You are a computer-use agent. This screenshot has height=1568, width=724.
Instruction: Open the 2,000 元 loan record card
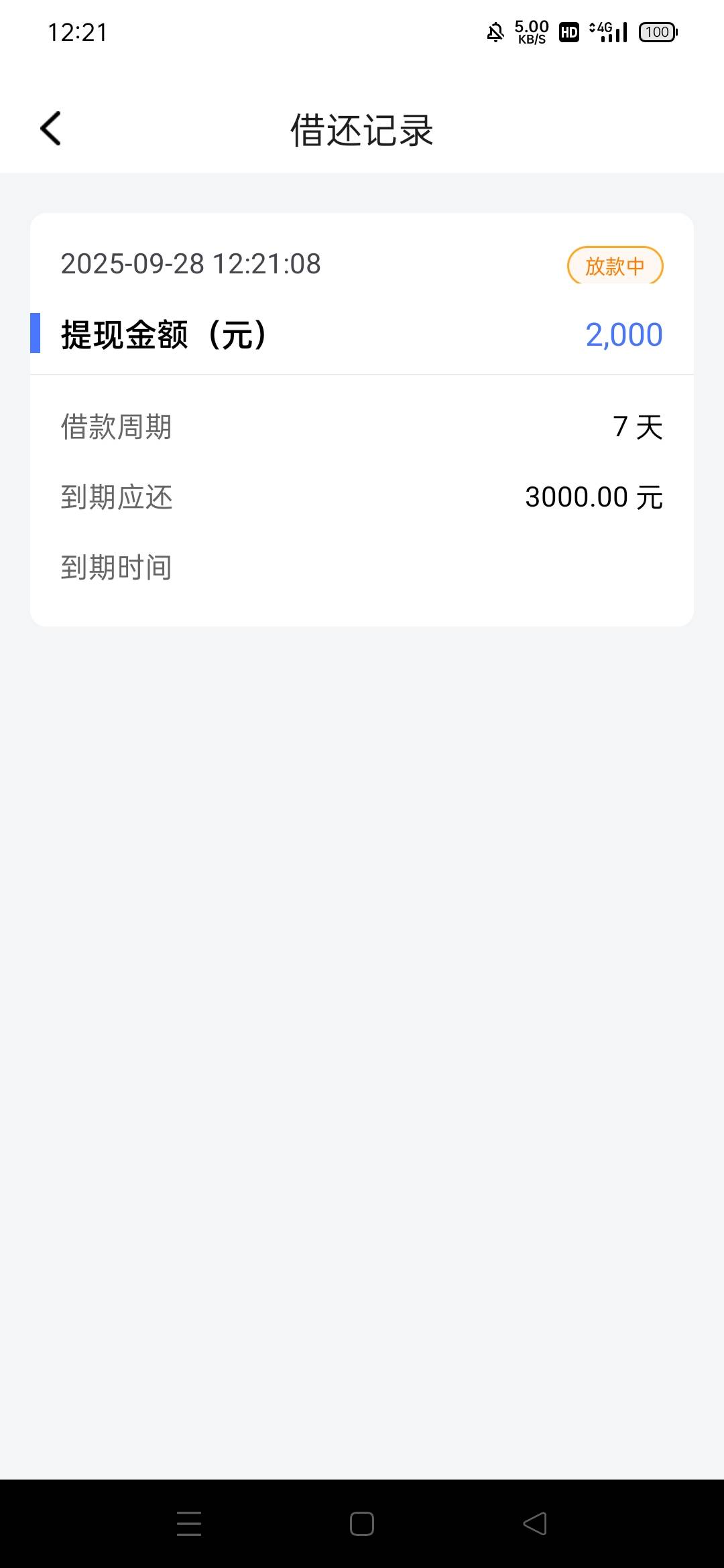tap(362, 419)
